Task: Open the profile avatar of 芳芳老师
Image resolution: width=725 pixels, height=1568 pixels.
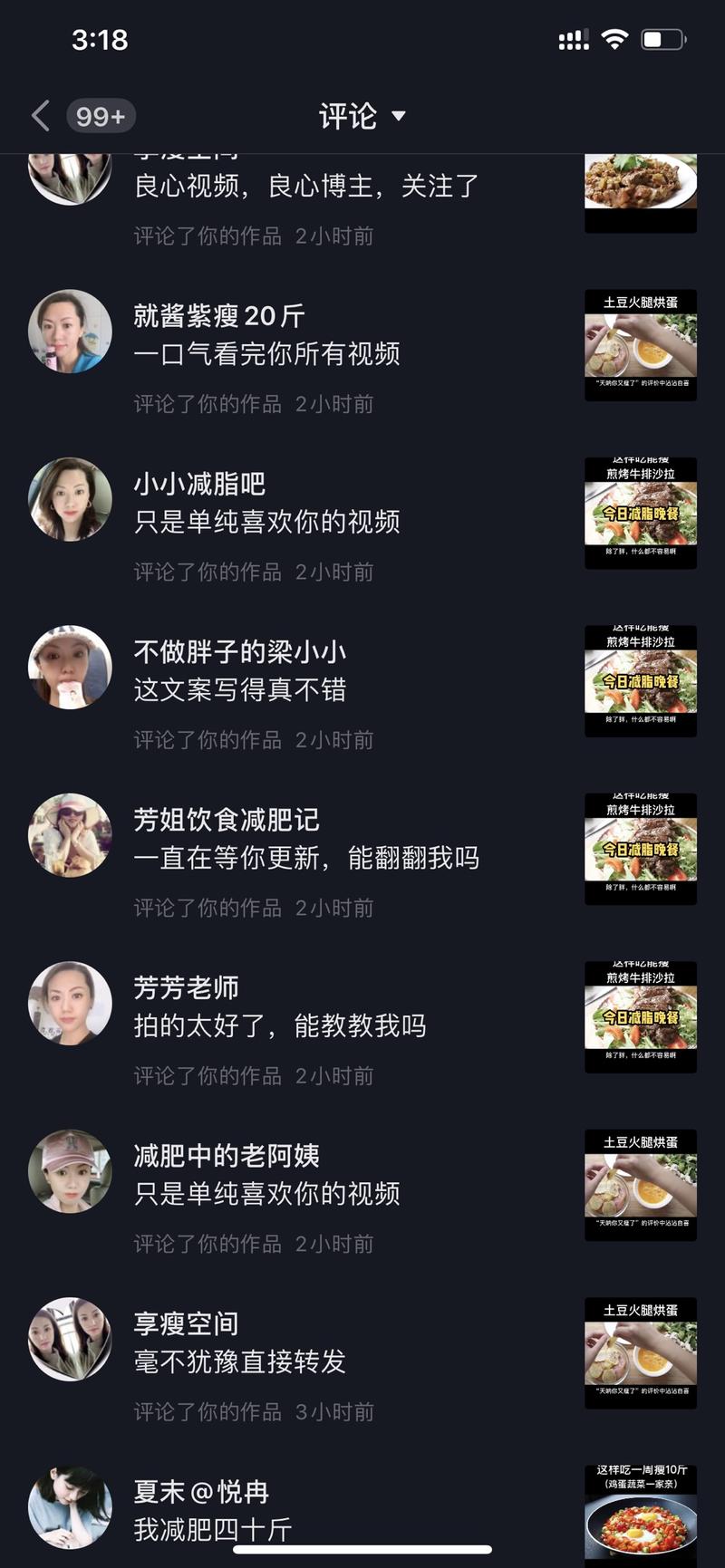Action: point(70,1003)
